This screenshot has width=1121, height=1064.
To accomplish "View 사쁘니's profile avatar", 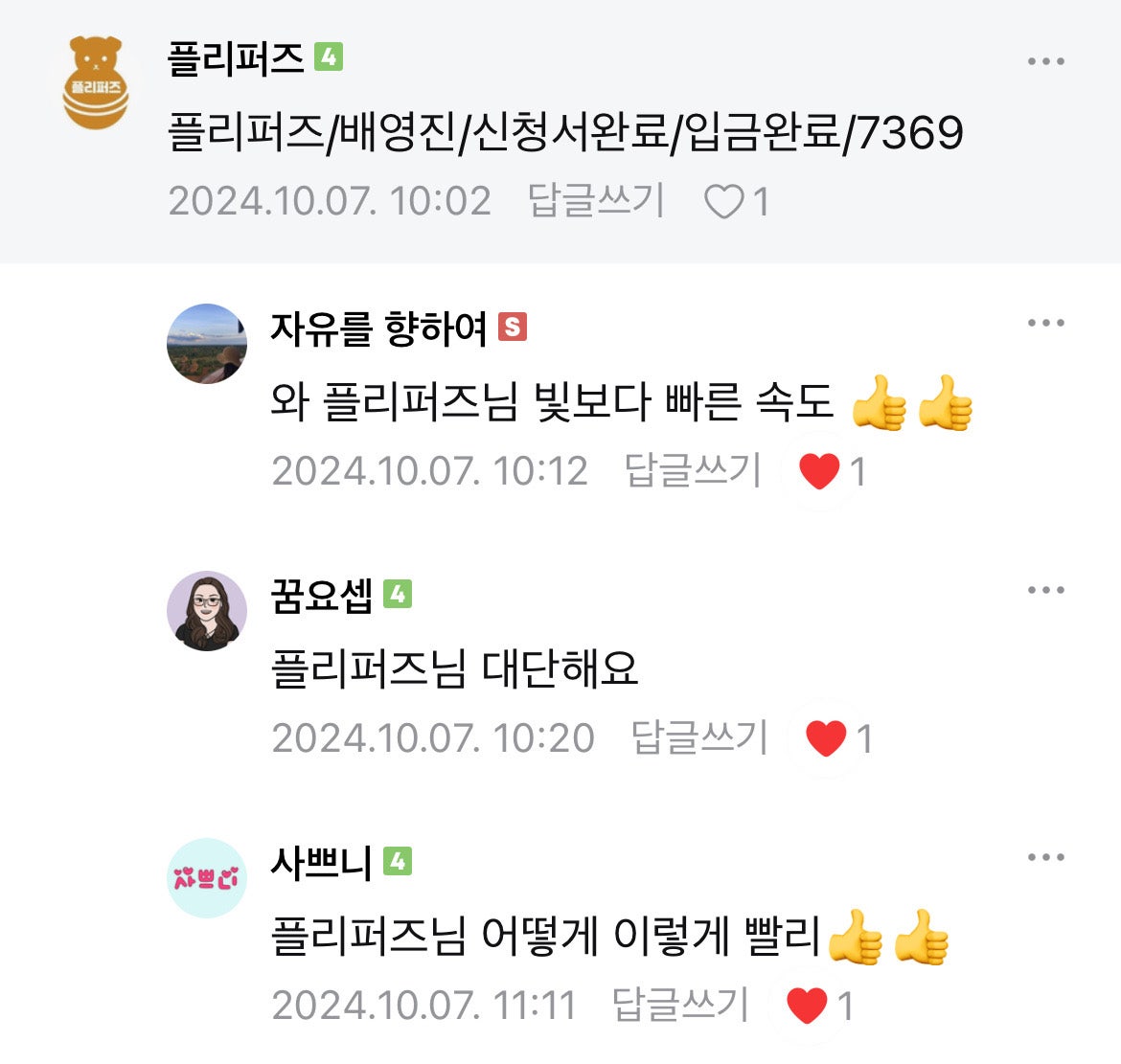I will pyautogui.click(x=207, y=878).
